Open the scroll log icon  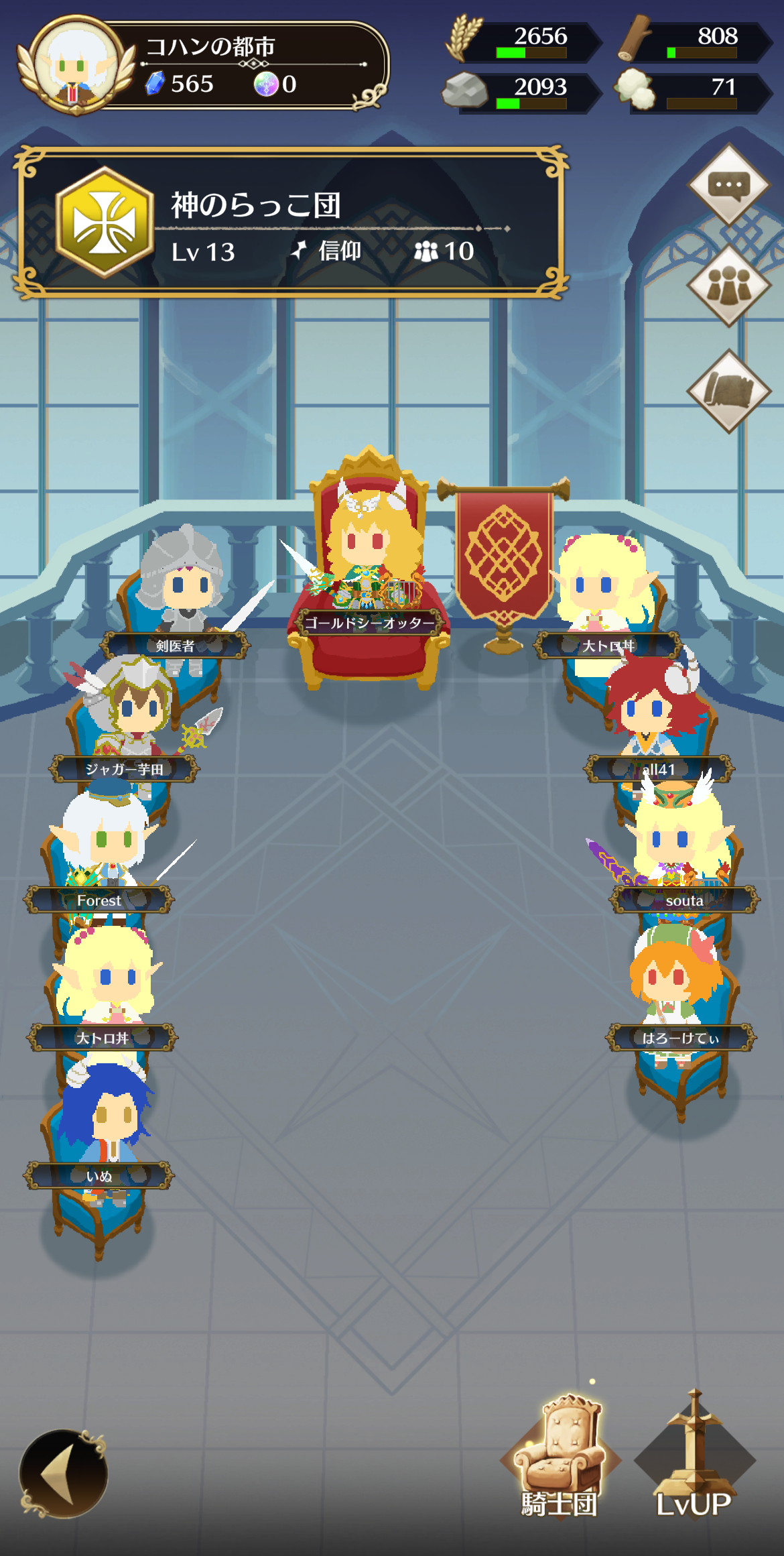pos(728,390)
